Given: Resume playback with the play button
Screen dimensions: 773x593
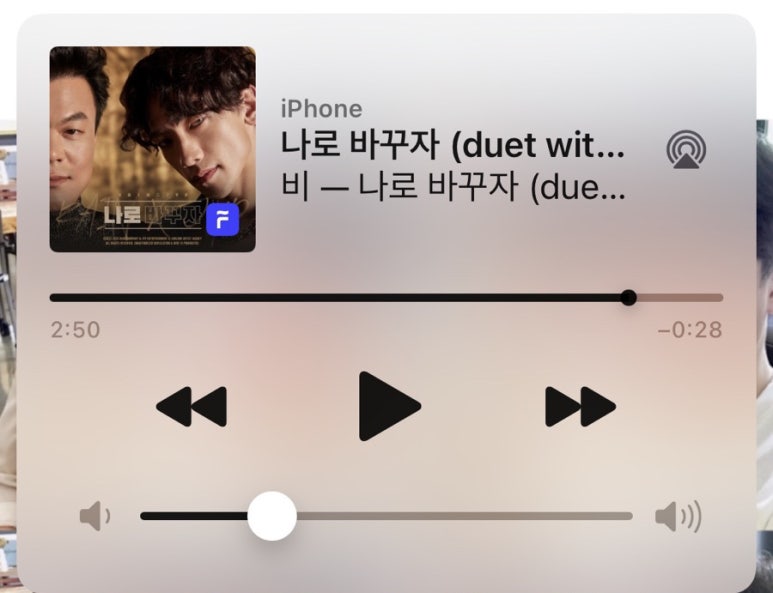Looking at the screenshot, I should coord(388,406).
